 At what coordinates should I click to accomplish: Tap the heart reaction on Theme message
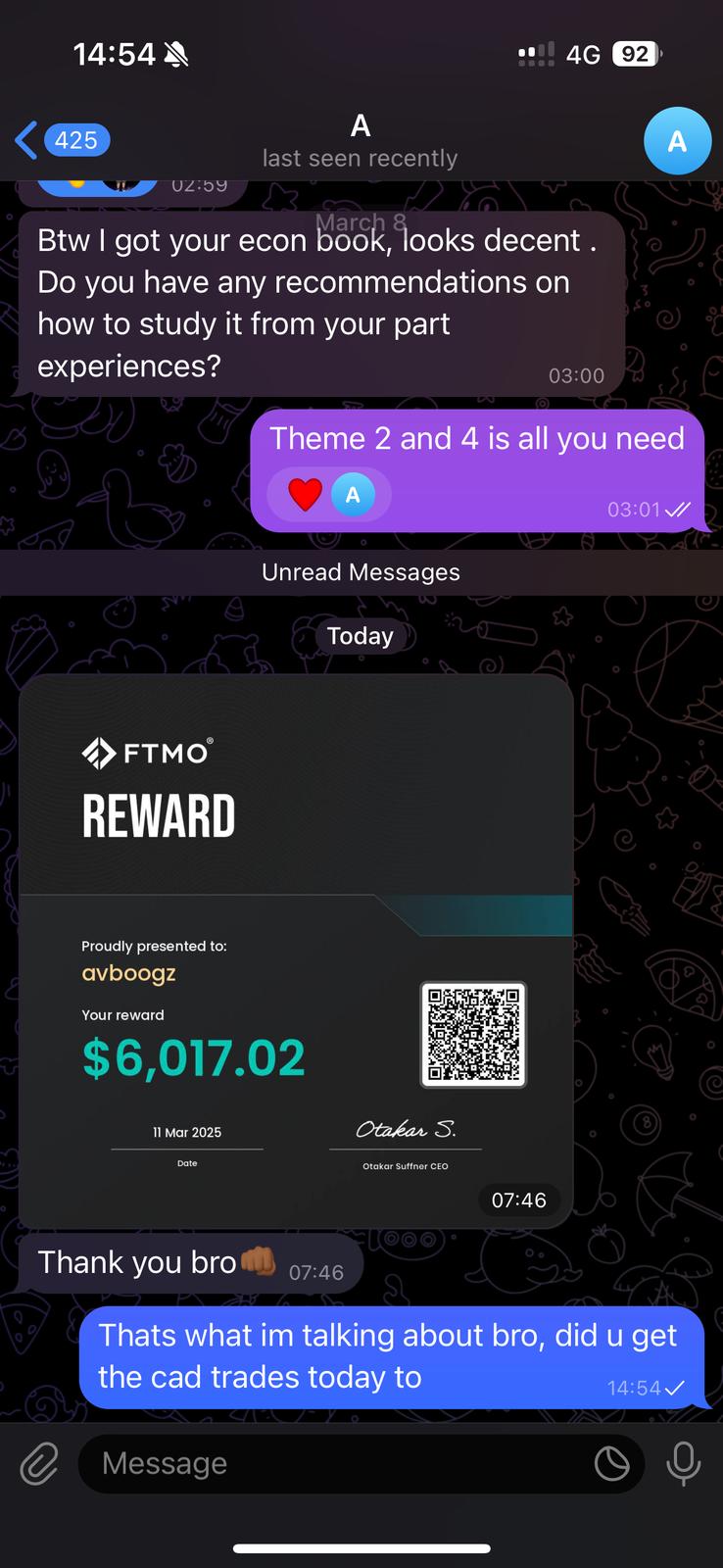click(306, 494)
